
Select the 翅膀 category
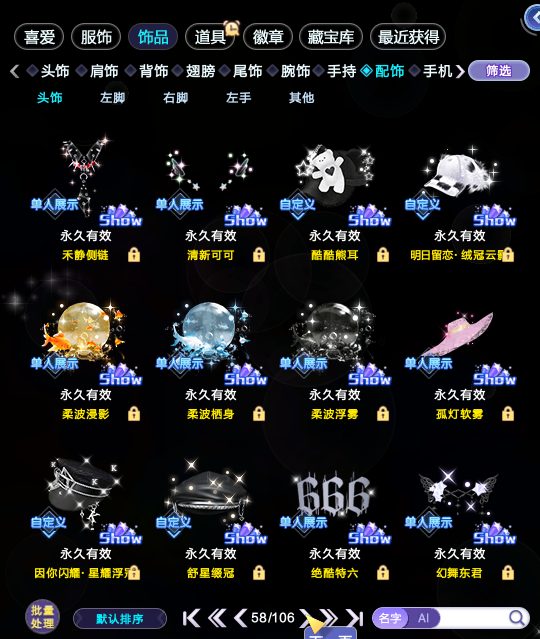(200, 71)
